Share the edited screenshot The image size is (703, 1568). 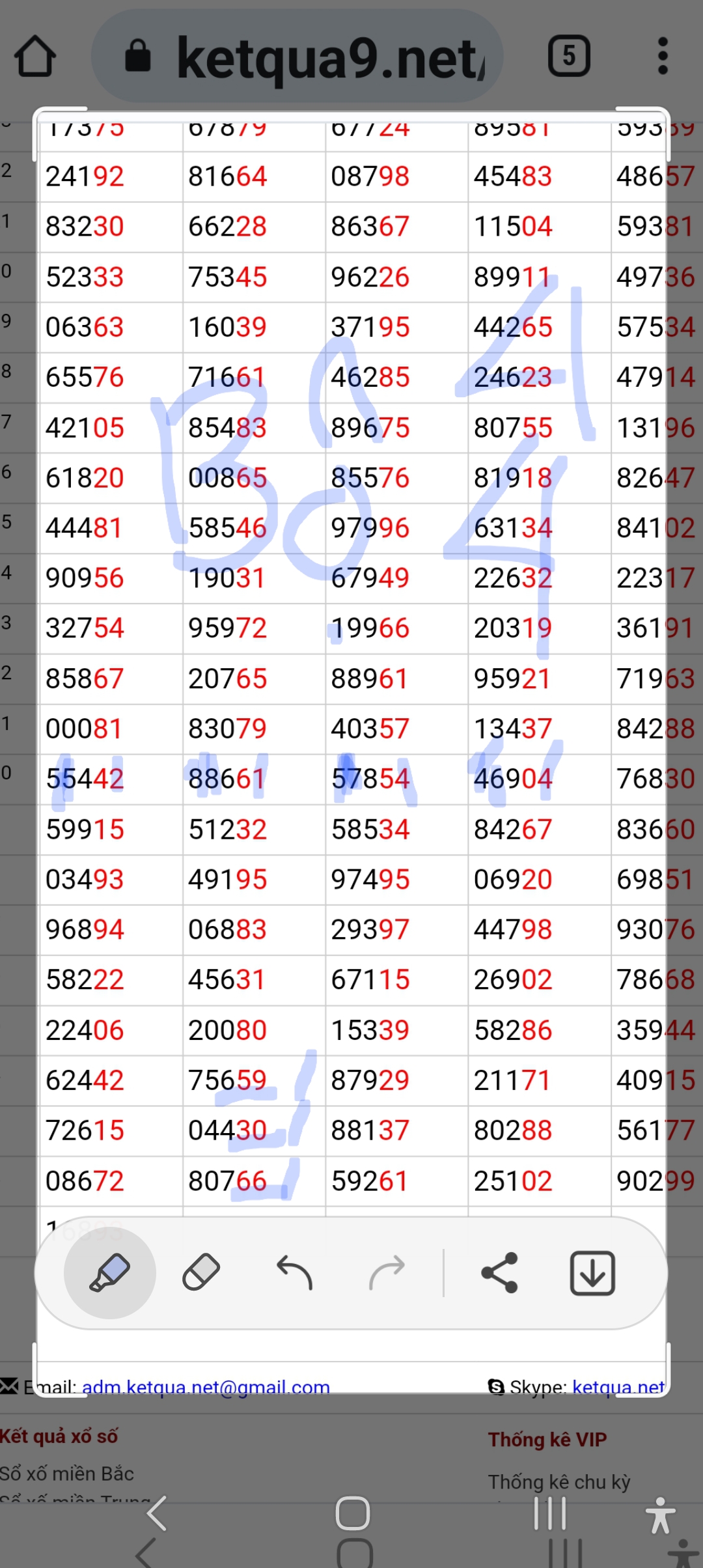tap(499, 1272)
